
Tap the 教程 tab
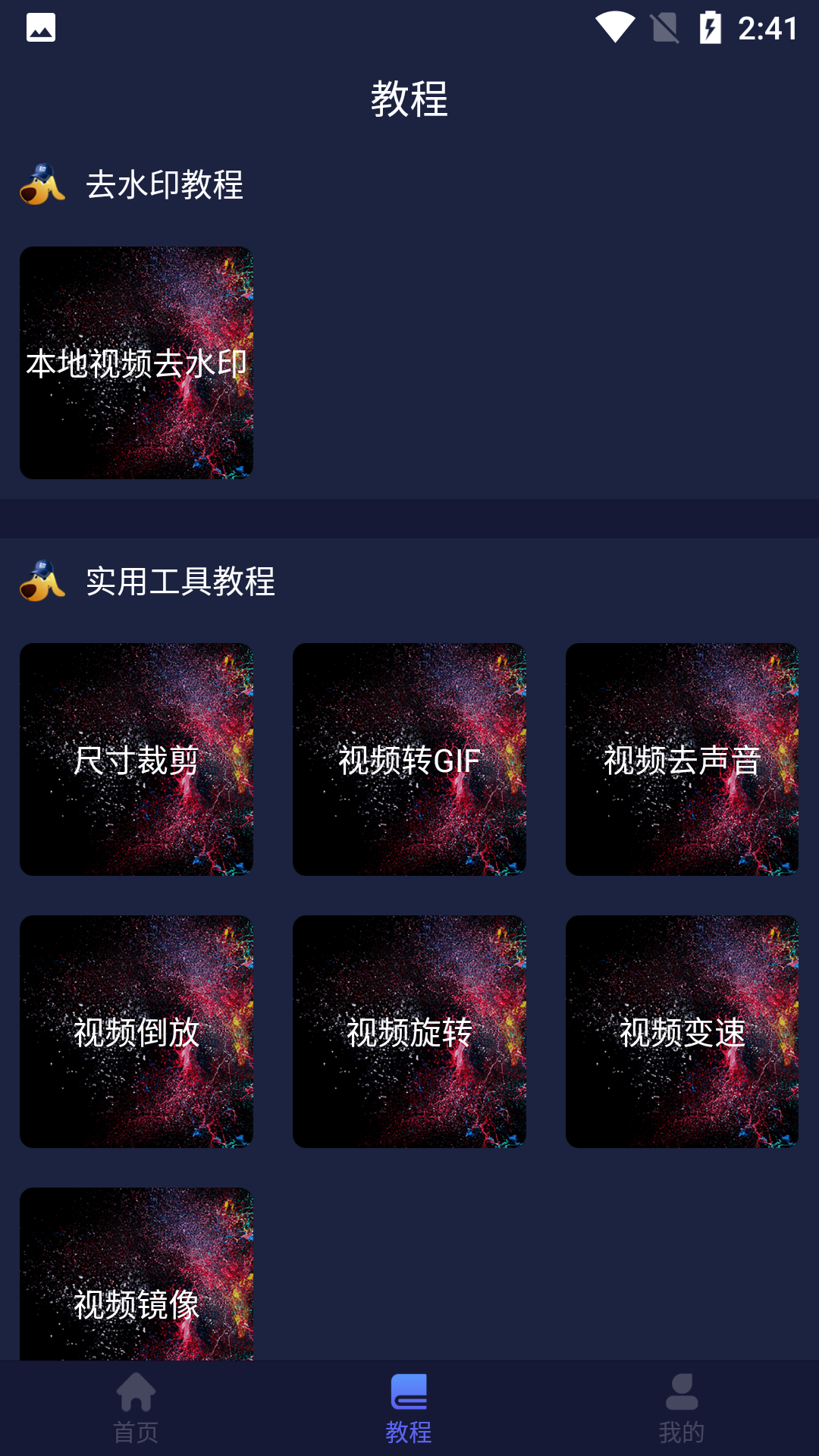click(x=409, y=1409)
